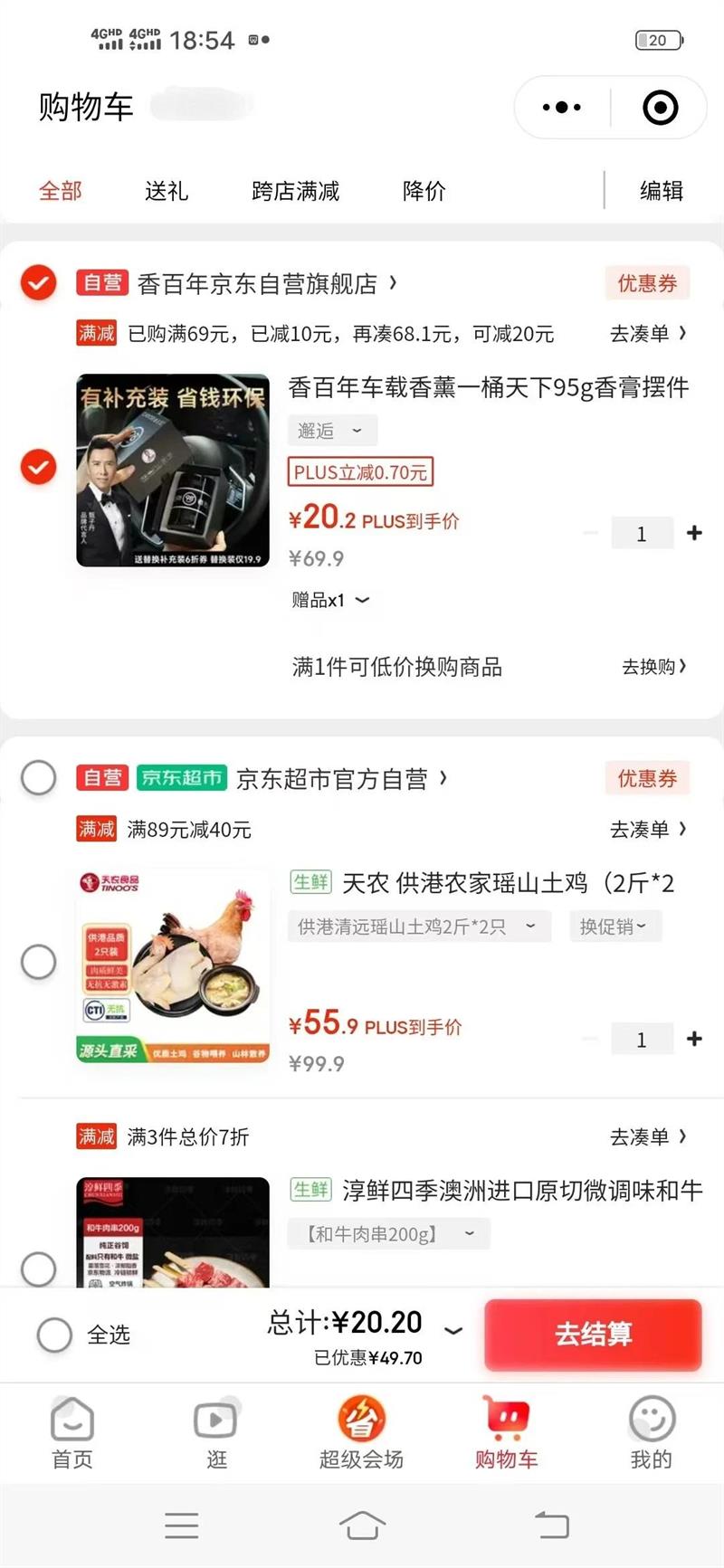The width and height of the screenshot is (724, 1568).
Task: Tap 去凑单 next to 满89元减40元
Action: (x=649, y=829)
